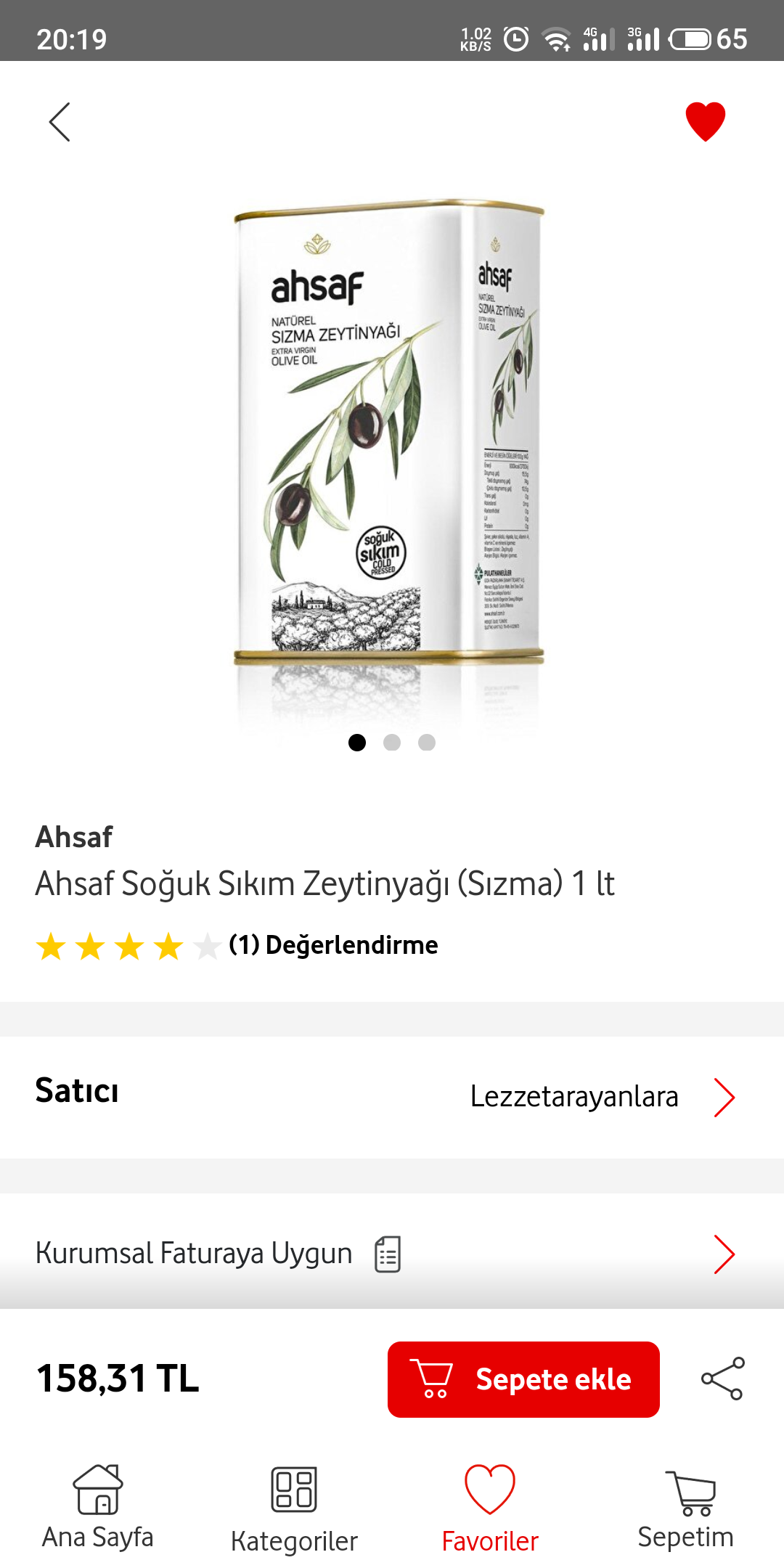Go to the Favoriler tab
This screenshot has width=784, height=1568.
pos(490,1507)
